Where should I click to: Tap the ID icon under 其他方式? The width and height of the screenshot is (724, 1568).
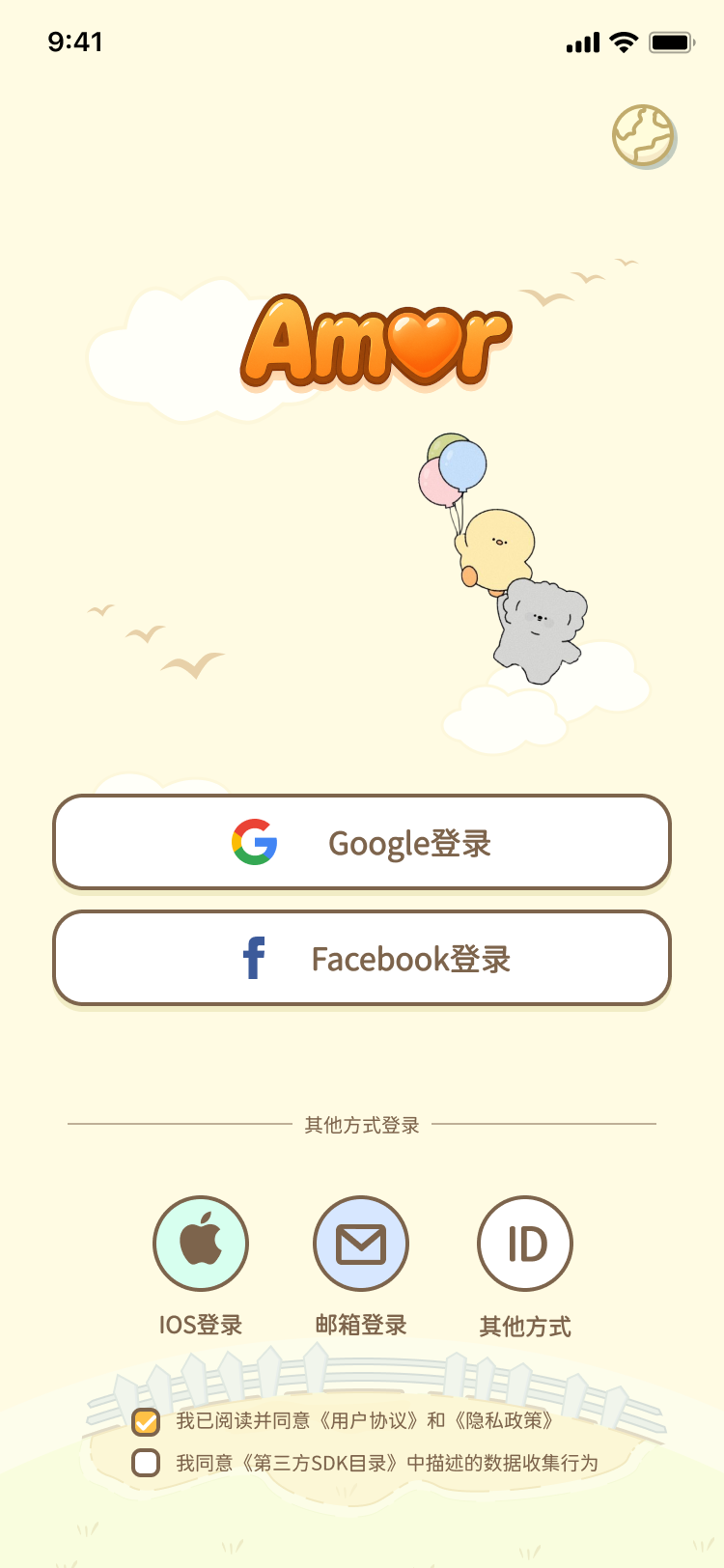click(524, 1244)
